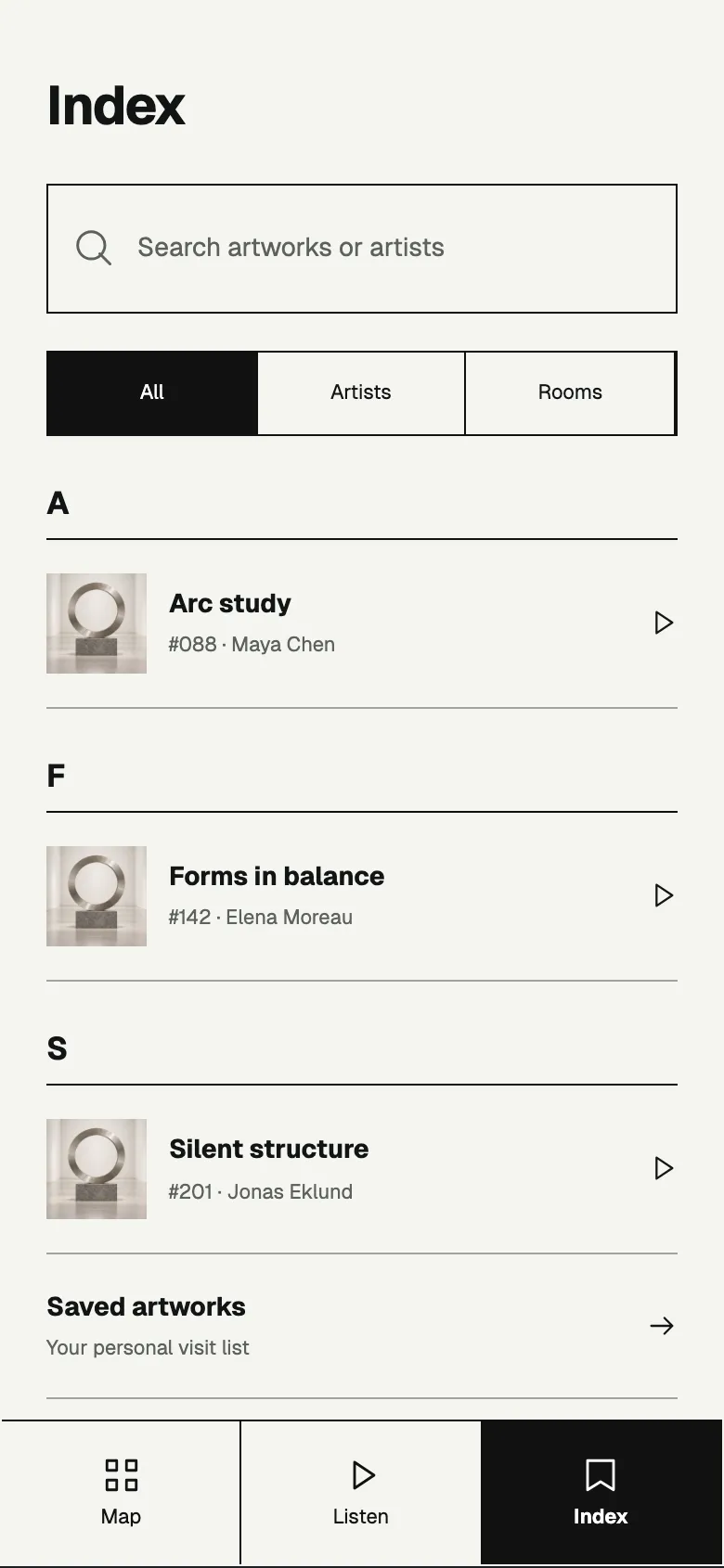Go to the Map tab

[121, 1493]
